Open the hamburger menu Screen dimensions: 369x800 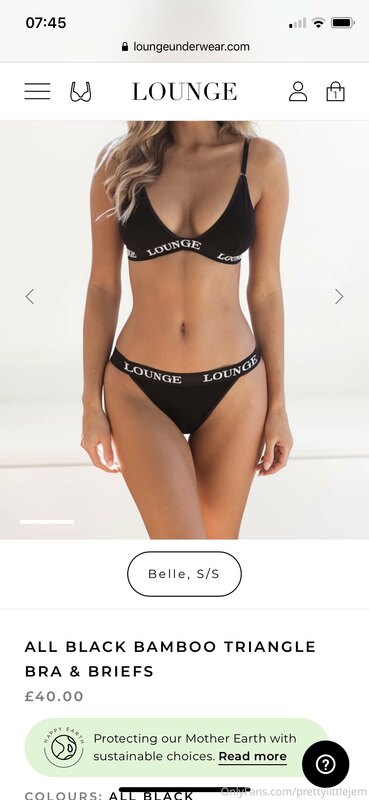click(x=37, y=91)
